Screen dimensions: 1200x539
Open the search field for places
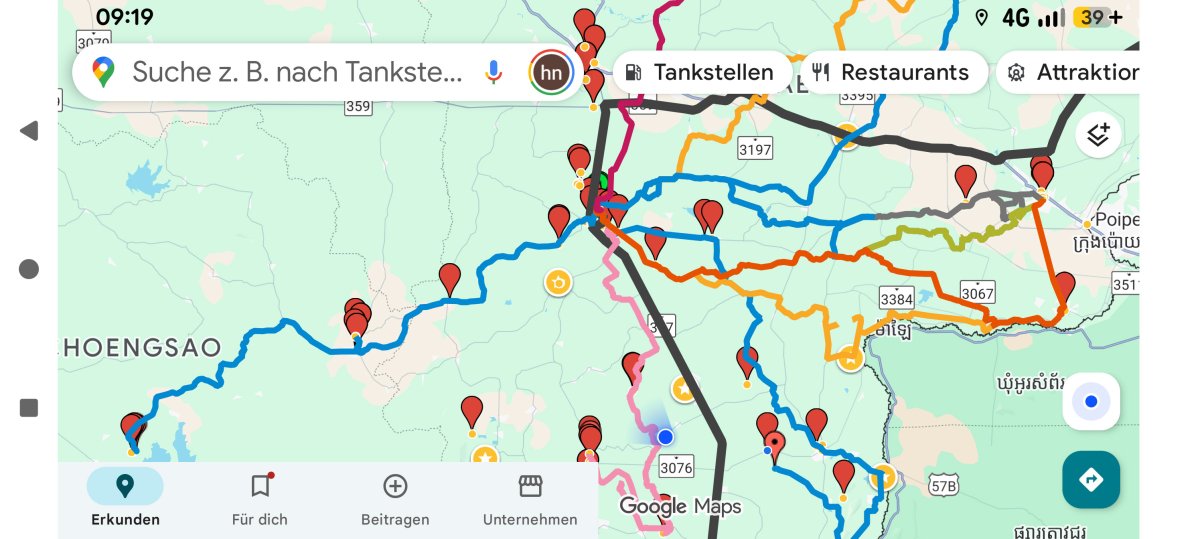tap(296, 72)
